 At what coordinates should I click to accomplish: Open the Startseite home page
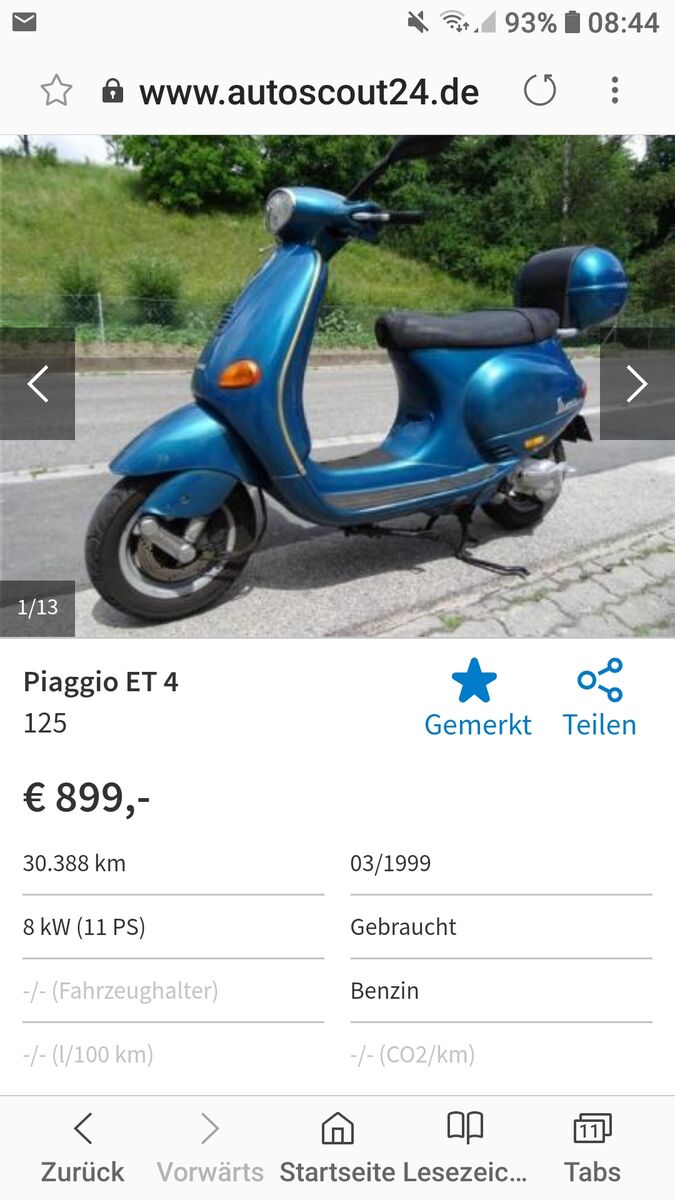coord(338,1148)
